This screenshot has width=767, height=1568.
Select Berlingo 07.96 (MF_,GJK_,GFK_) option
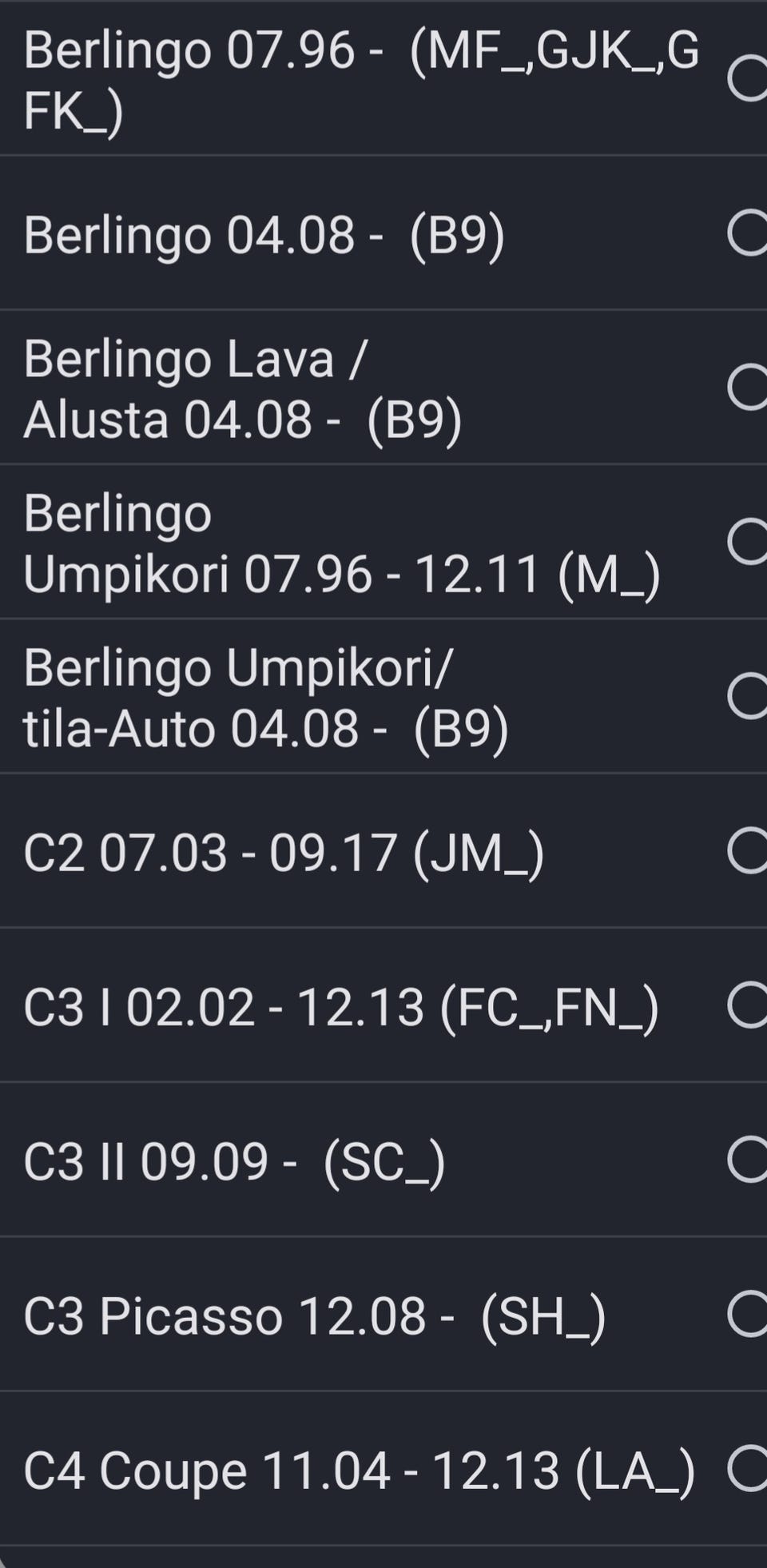pos(748,78)
